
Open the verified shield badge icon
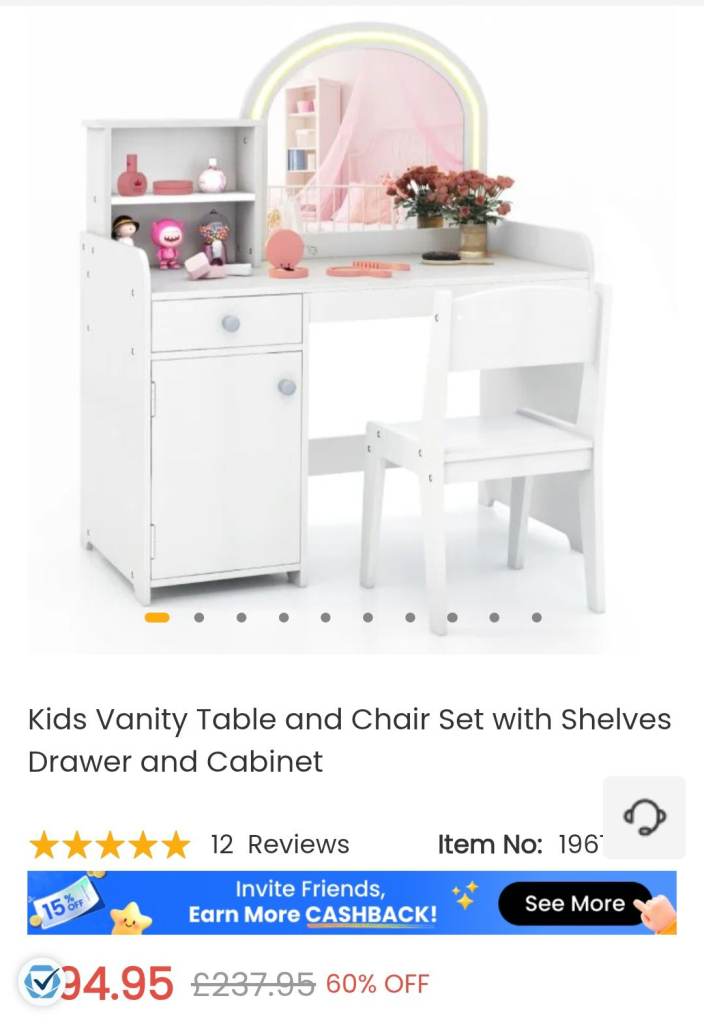pos(42,982)
